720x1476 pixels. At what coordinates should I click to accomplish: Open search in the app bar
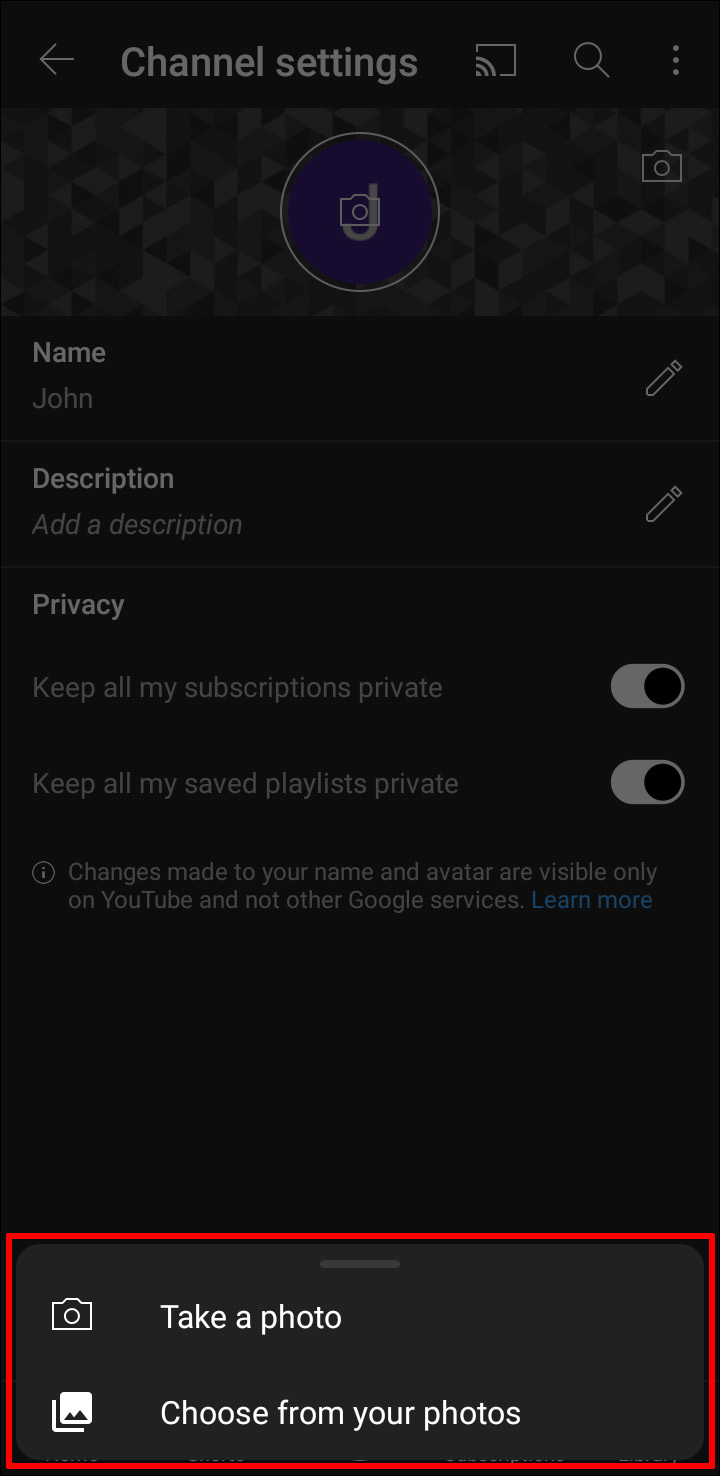click(591, 61)
